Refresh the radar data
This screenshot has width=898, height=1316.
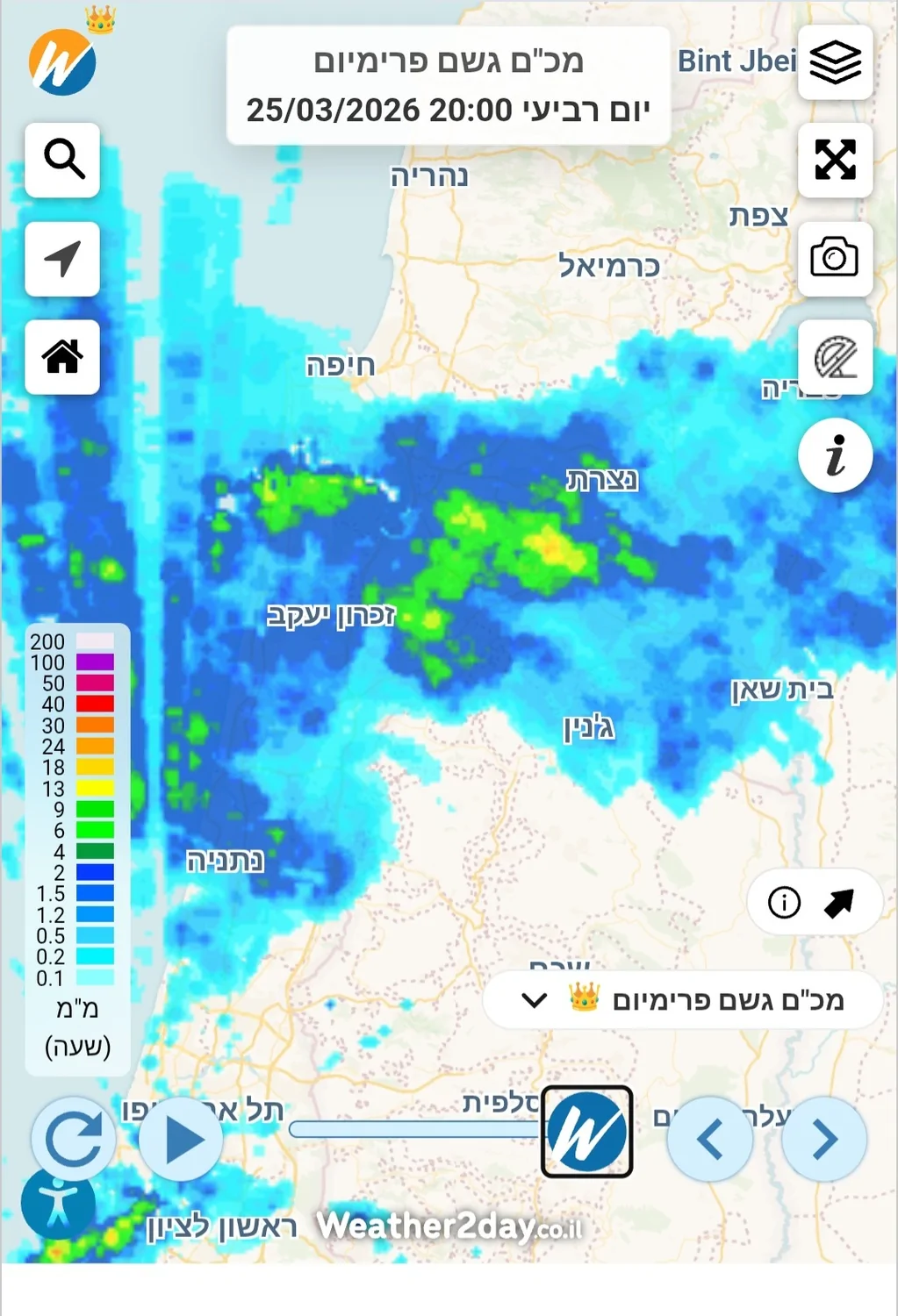pos(74,1139)
